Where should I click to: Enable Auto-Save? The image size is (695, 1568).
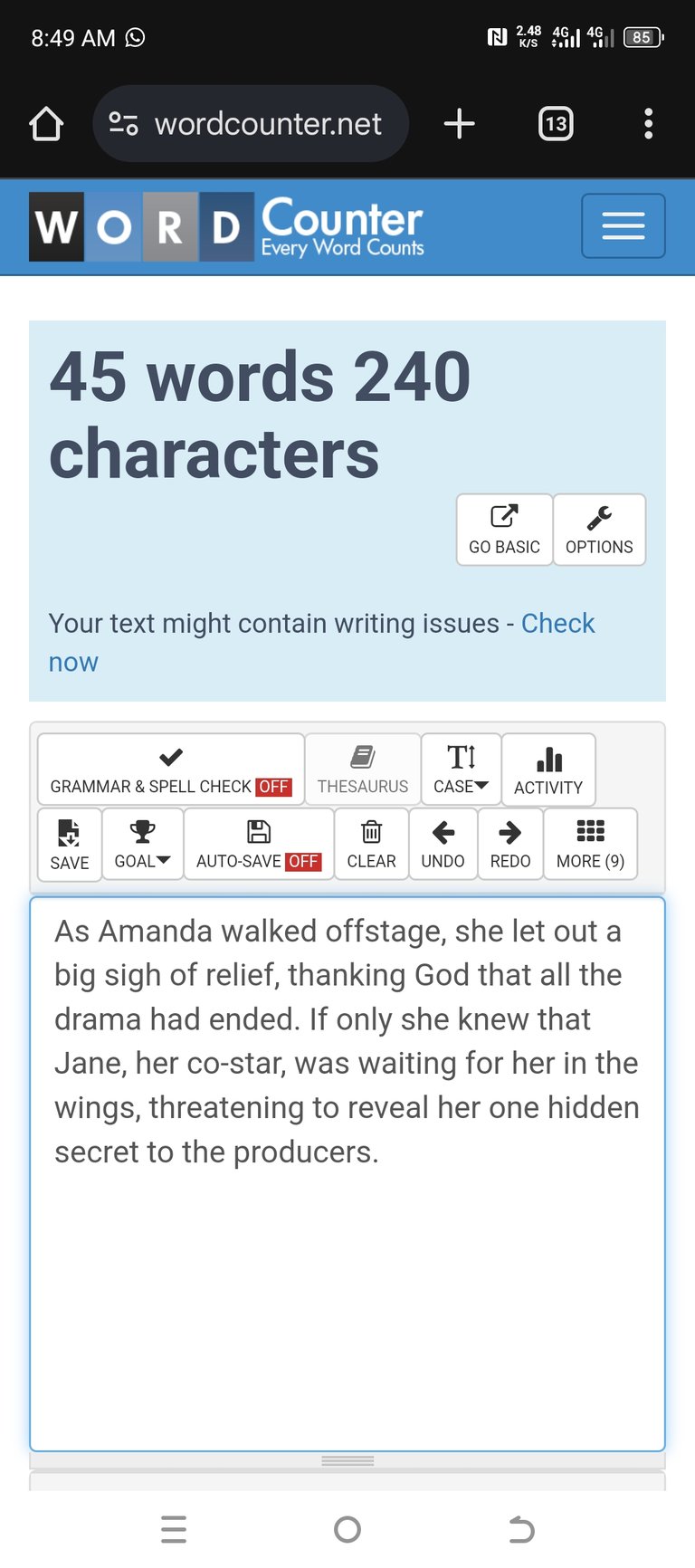point(259,845)
